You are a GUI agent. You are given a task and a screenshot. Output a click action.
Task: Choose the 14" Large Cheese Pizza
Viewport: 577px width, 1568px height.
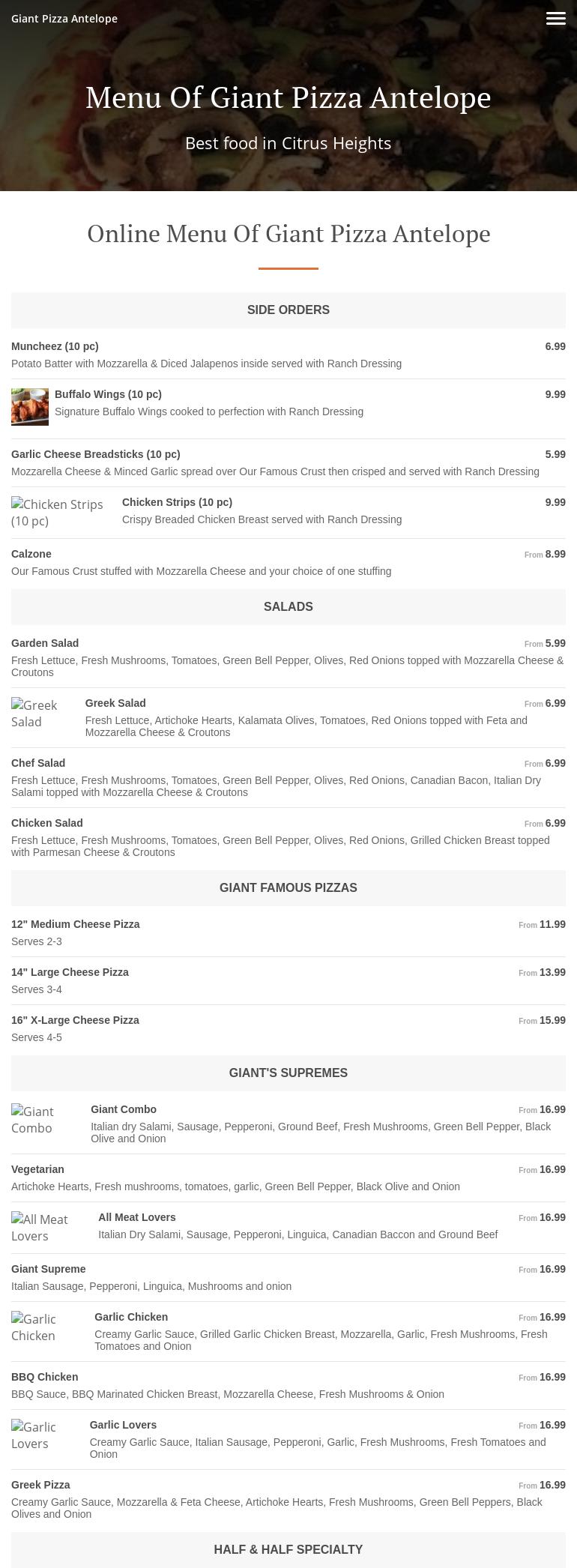tap(70, 972)
